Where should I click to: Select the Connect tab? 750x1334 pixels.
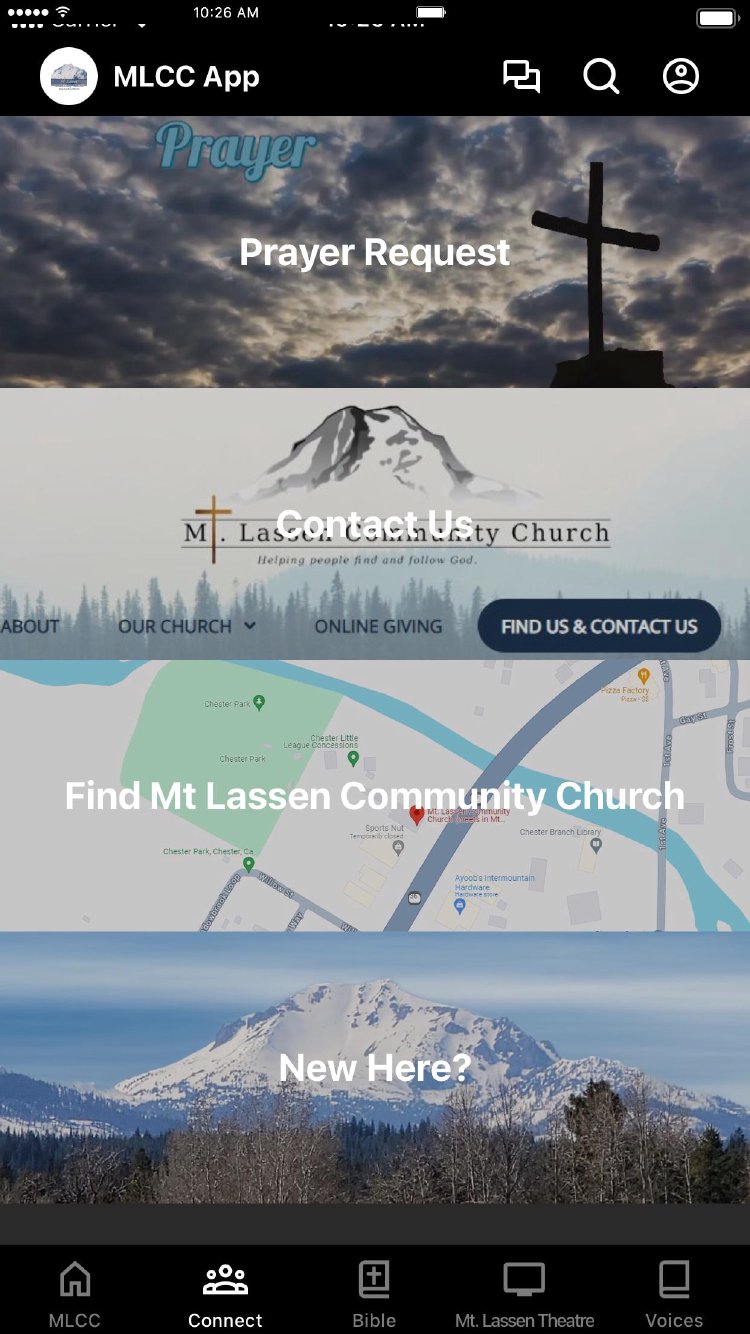click(x=225, y=1294)
